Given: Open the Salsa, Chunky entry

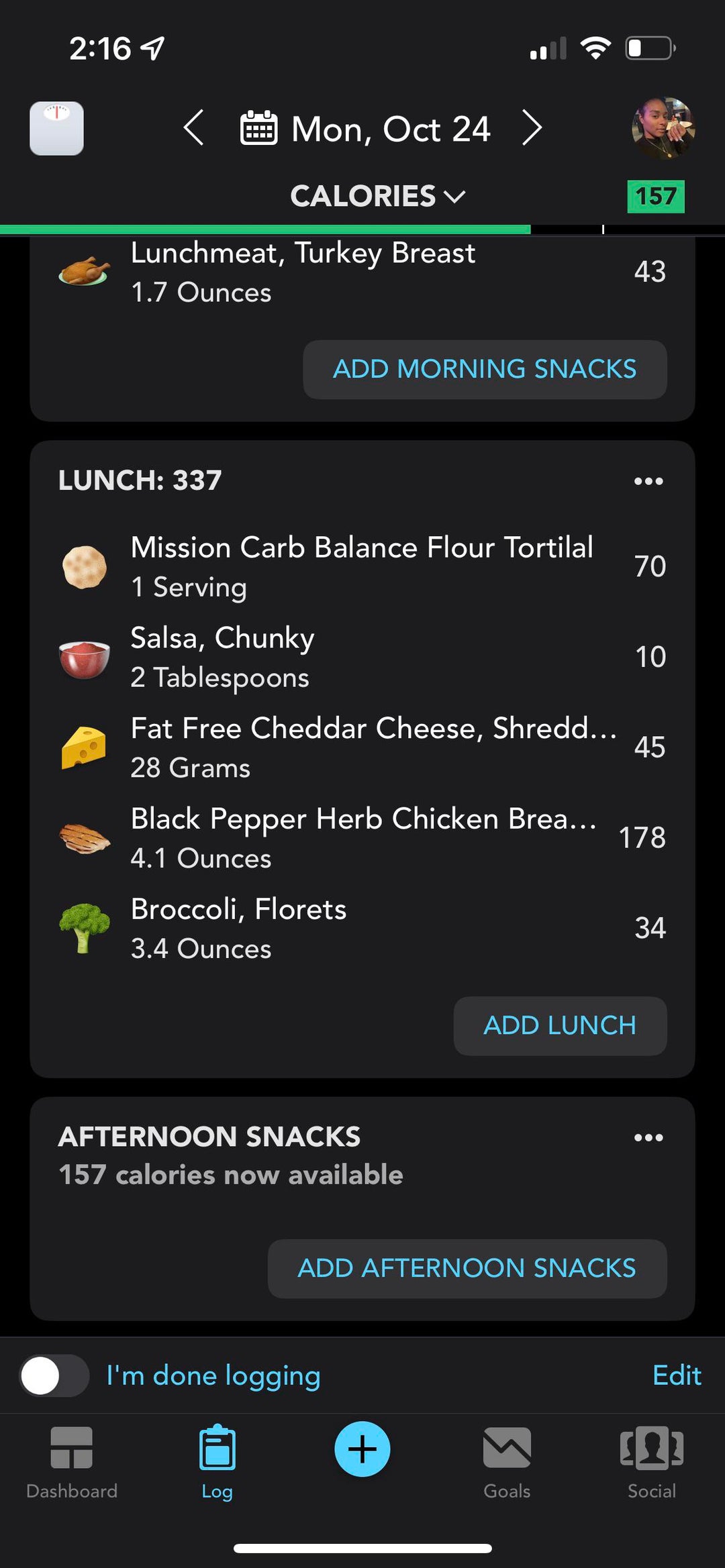Looking at the screenshot, I should click(362, 657).
